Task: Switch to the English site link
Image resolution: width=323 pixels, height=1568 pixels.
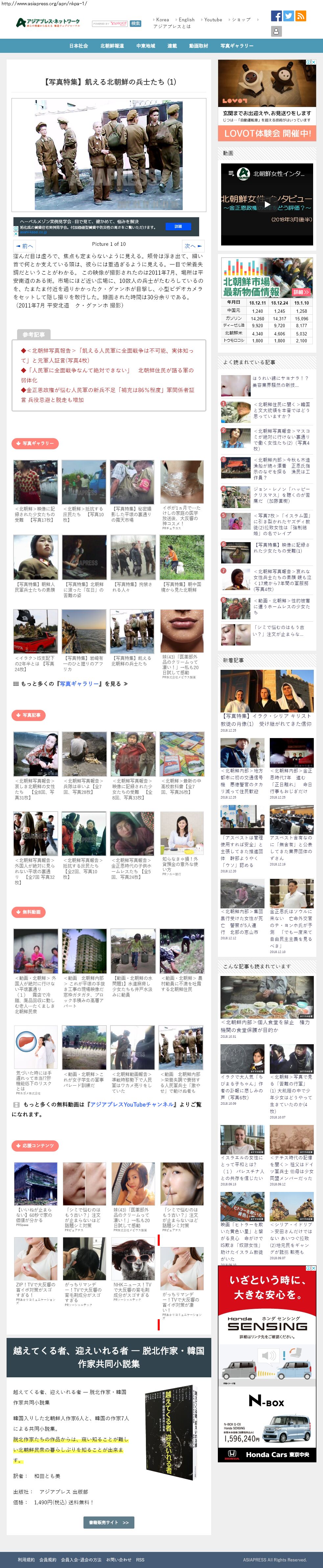Action: [x=187, y=19]
